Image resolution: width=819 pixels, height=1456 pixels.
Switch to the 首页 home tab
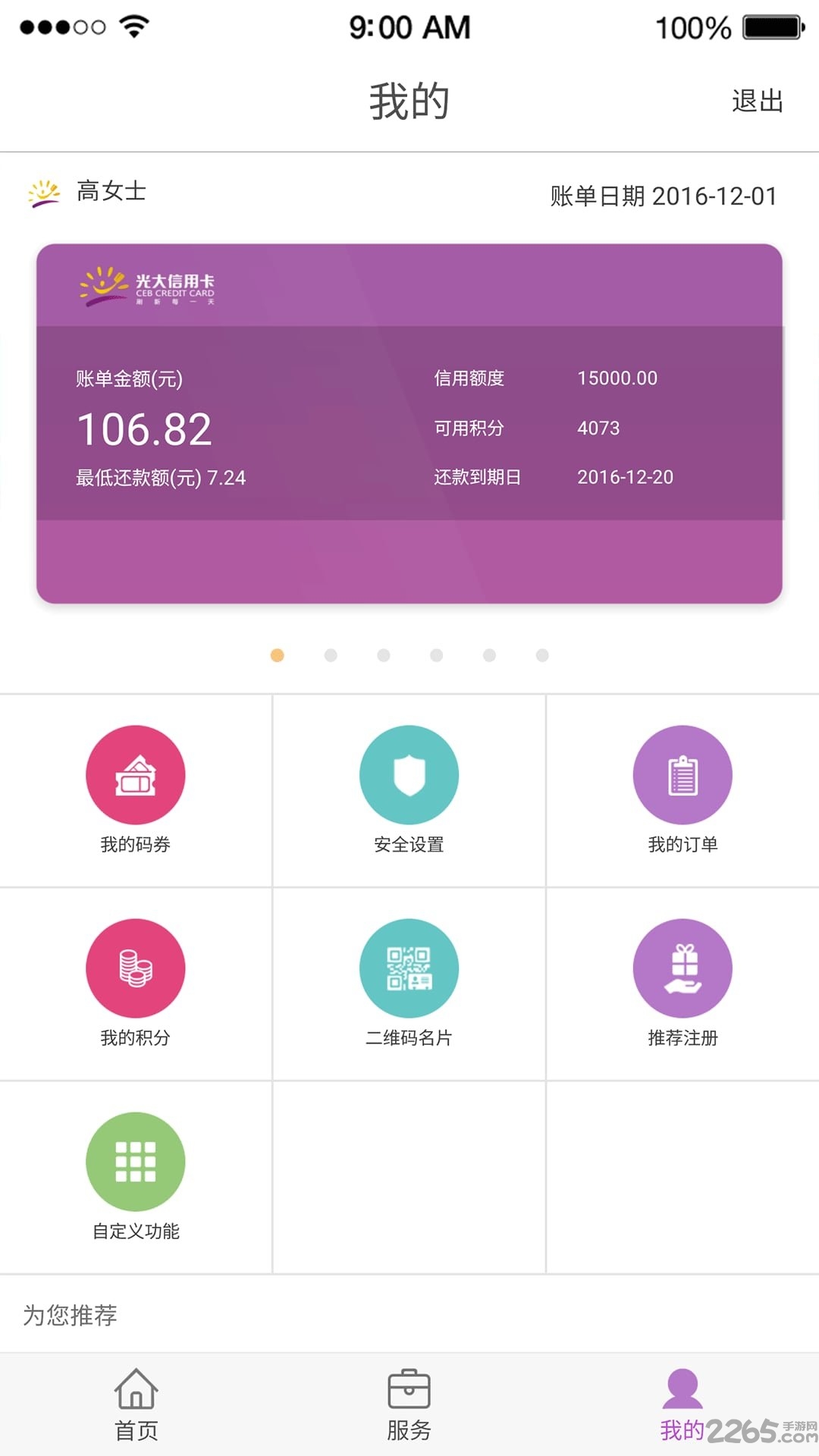[136, 1404]
